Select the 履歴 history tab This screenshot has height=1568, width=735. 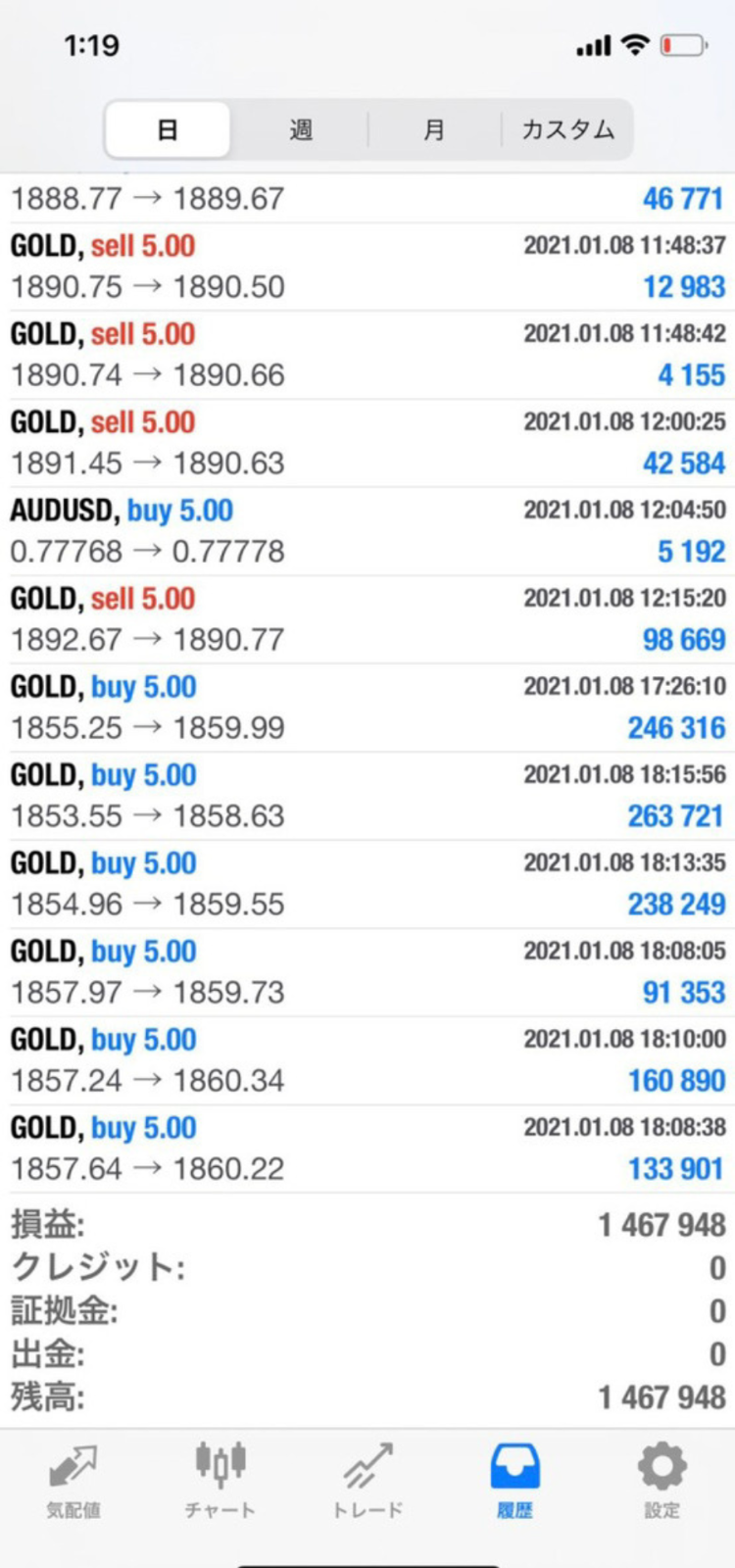[514, 1480]
